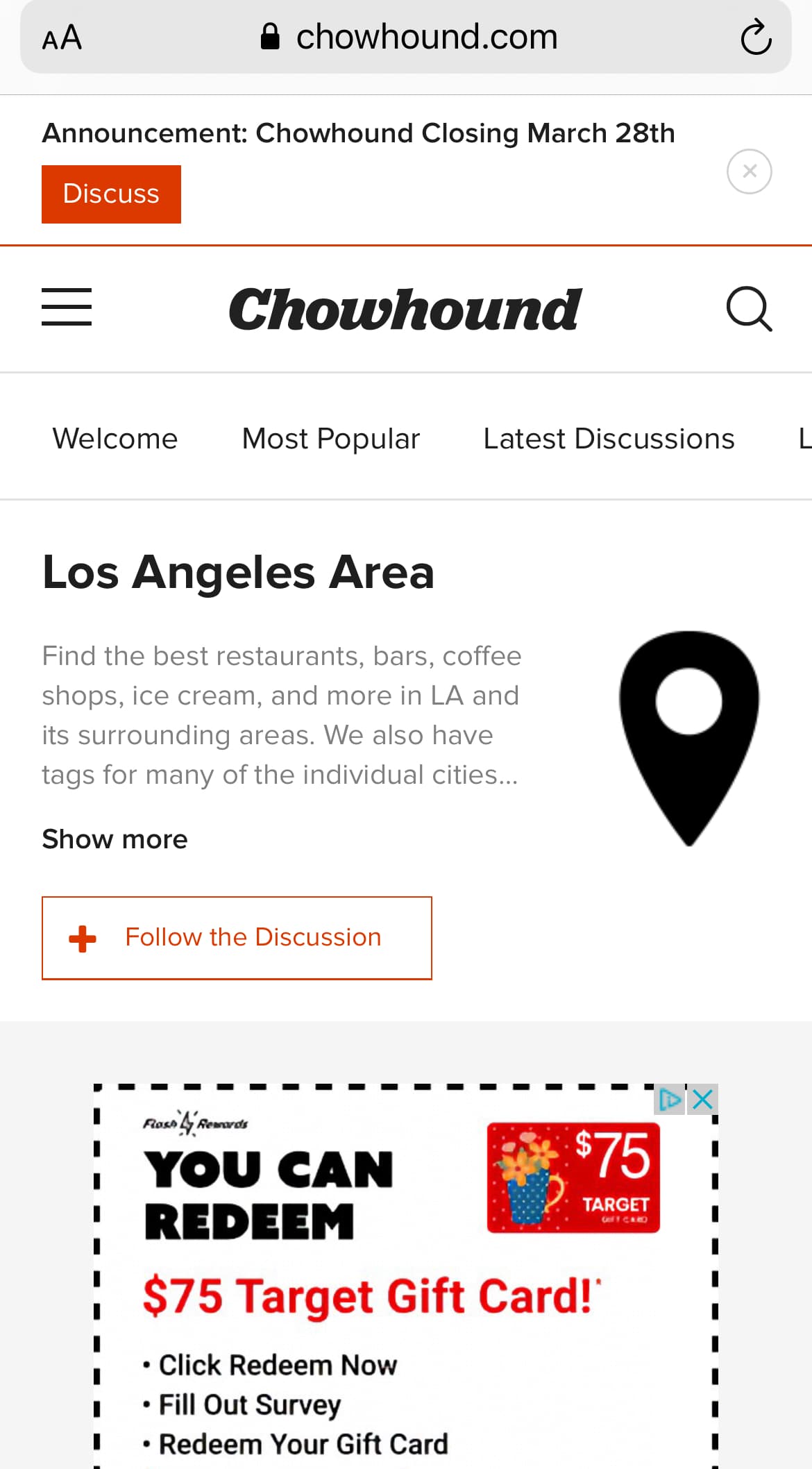
Task: Follow the Los Angeles Area discussion
Action: 237,938
